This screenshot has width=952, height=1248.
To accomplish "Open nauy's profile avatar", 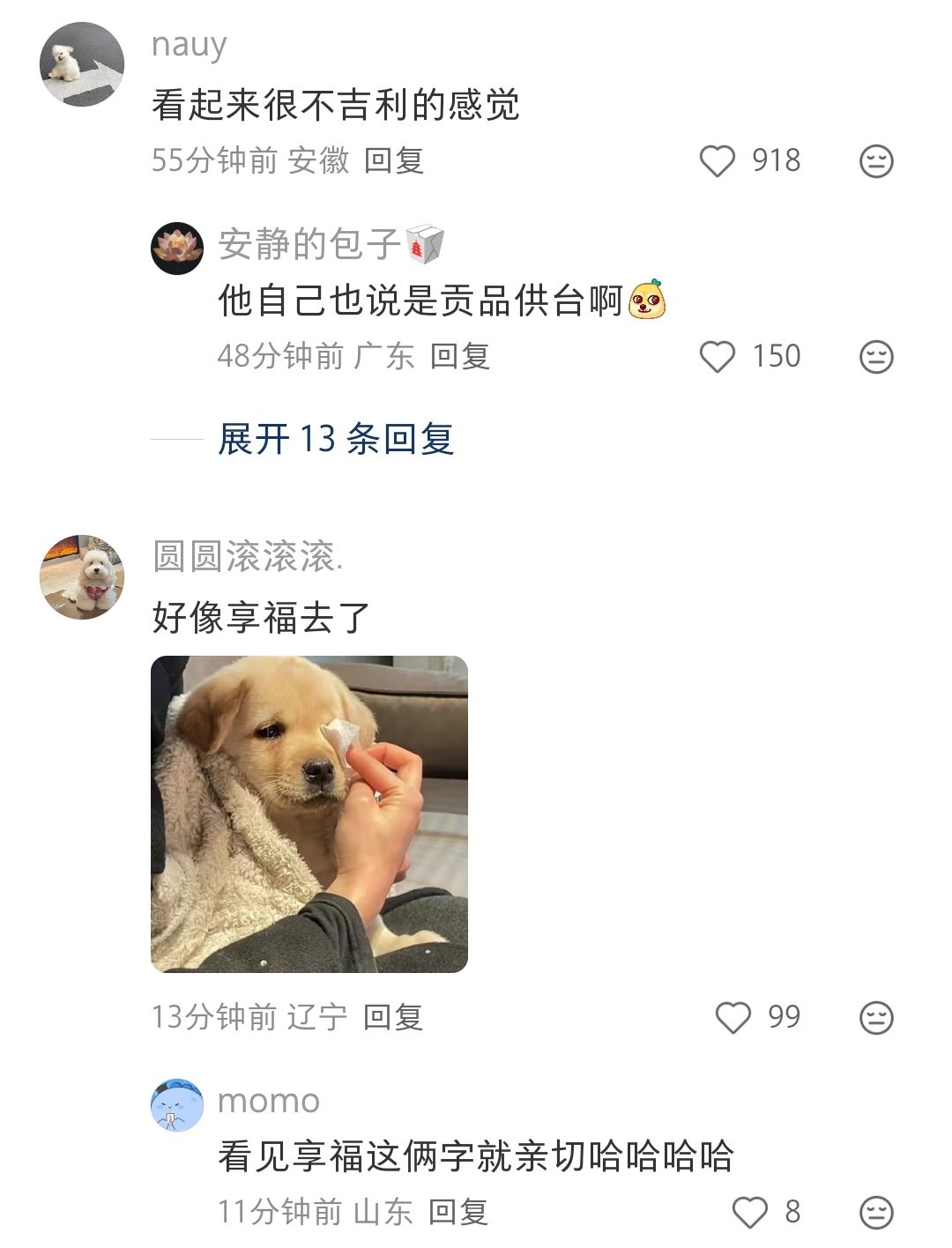I will click(x=83, y=64).
